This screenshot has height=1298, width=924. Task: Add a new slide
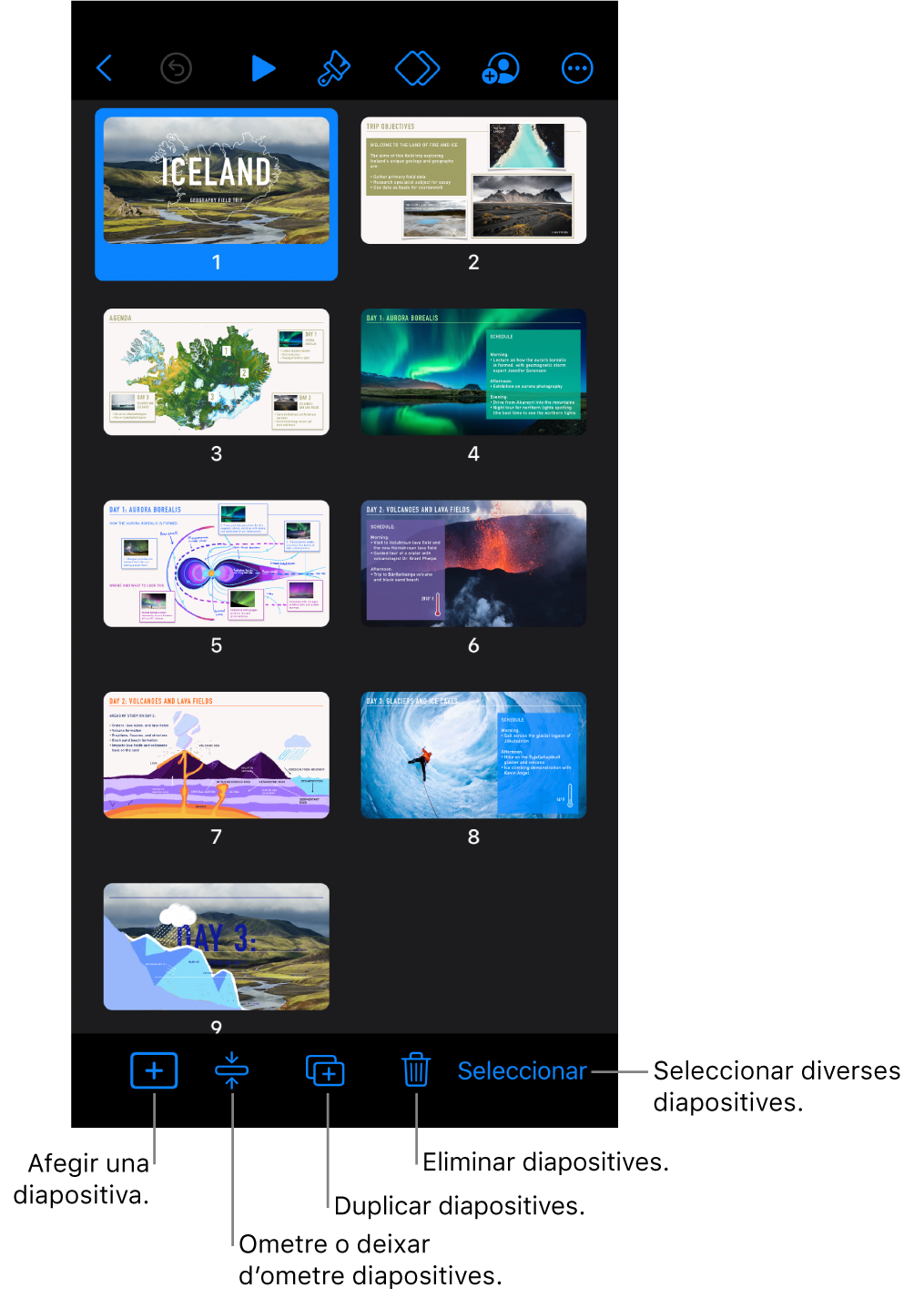(x=154, y=1070)
